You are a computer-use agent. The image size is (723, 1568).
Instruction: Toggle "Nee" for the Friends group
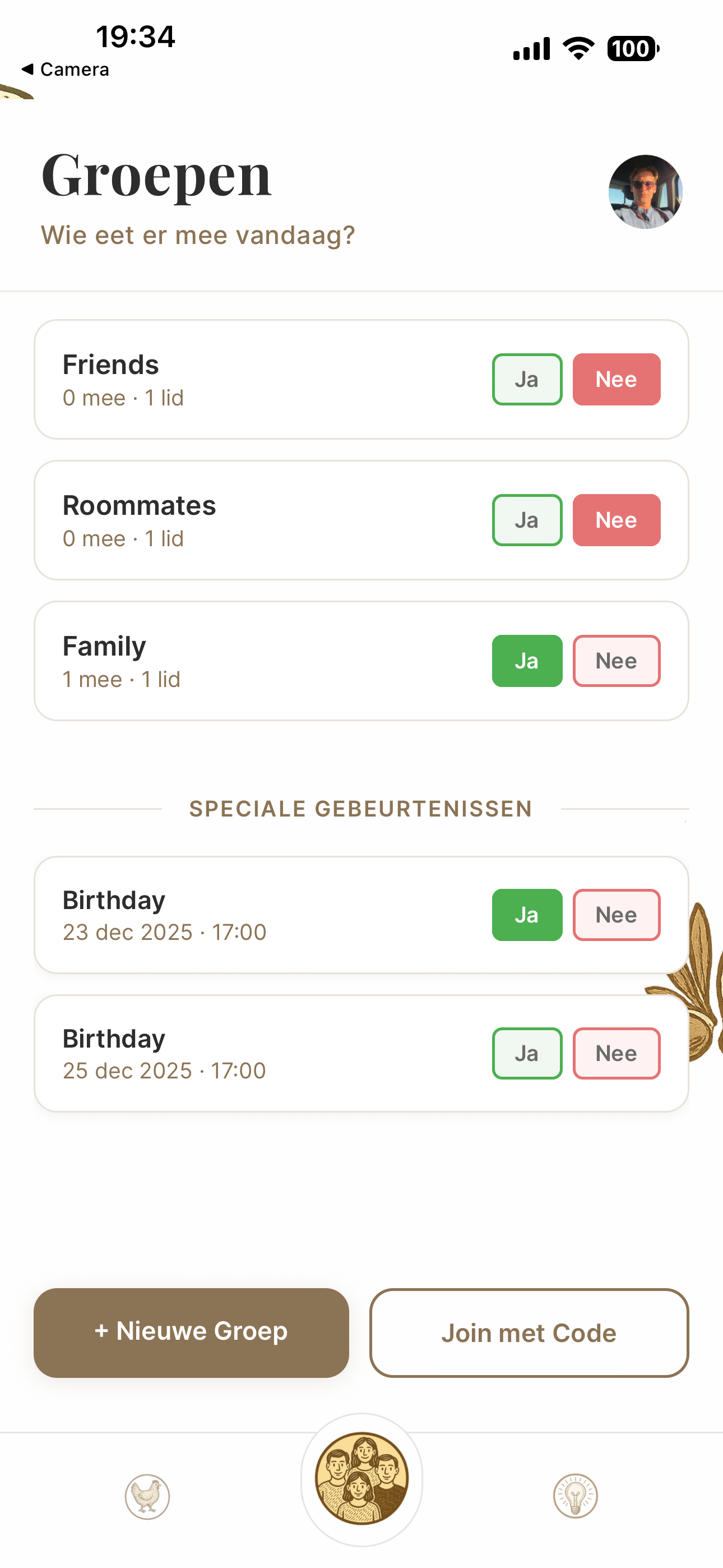tap(616, 379)
